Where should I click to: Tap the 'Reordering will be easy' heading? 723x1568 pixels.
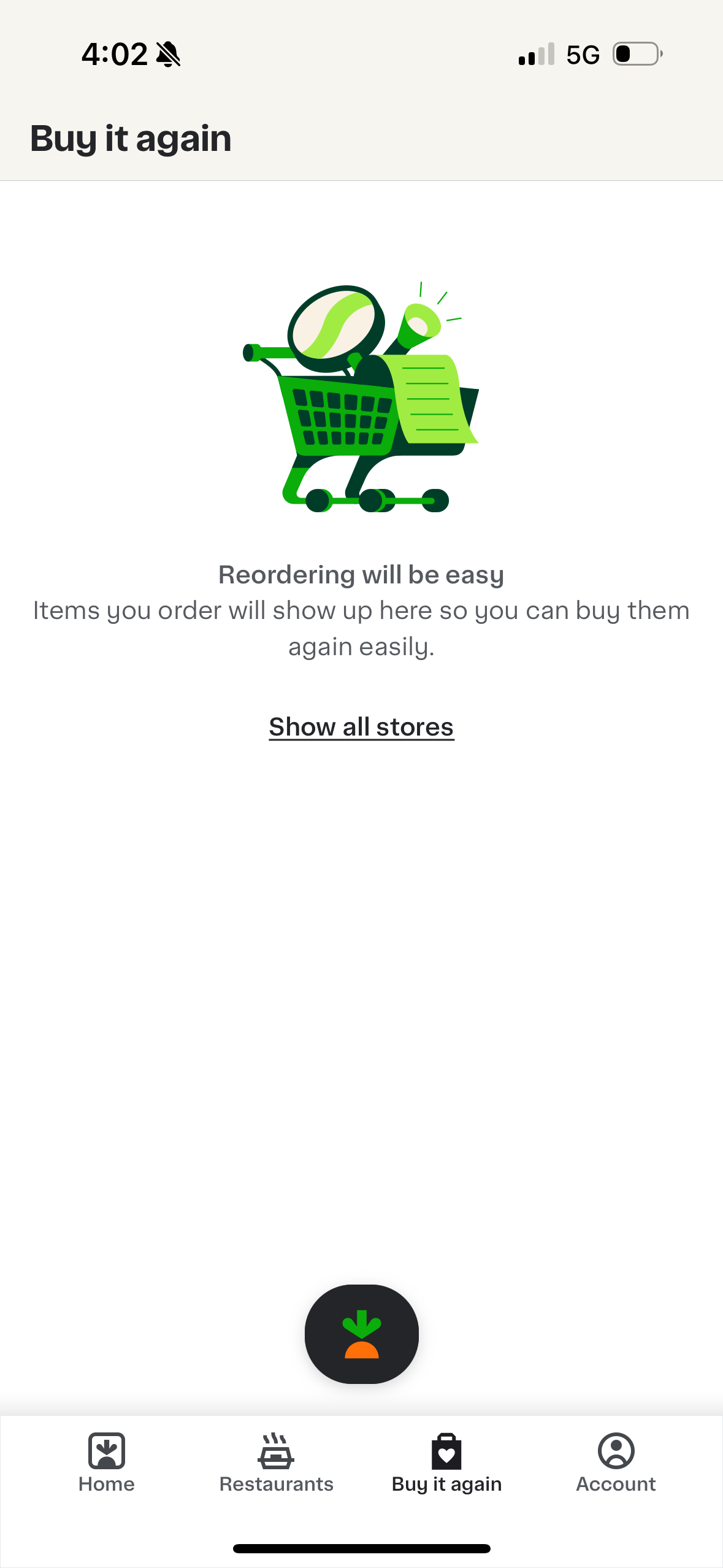pos(361,574)
